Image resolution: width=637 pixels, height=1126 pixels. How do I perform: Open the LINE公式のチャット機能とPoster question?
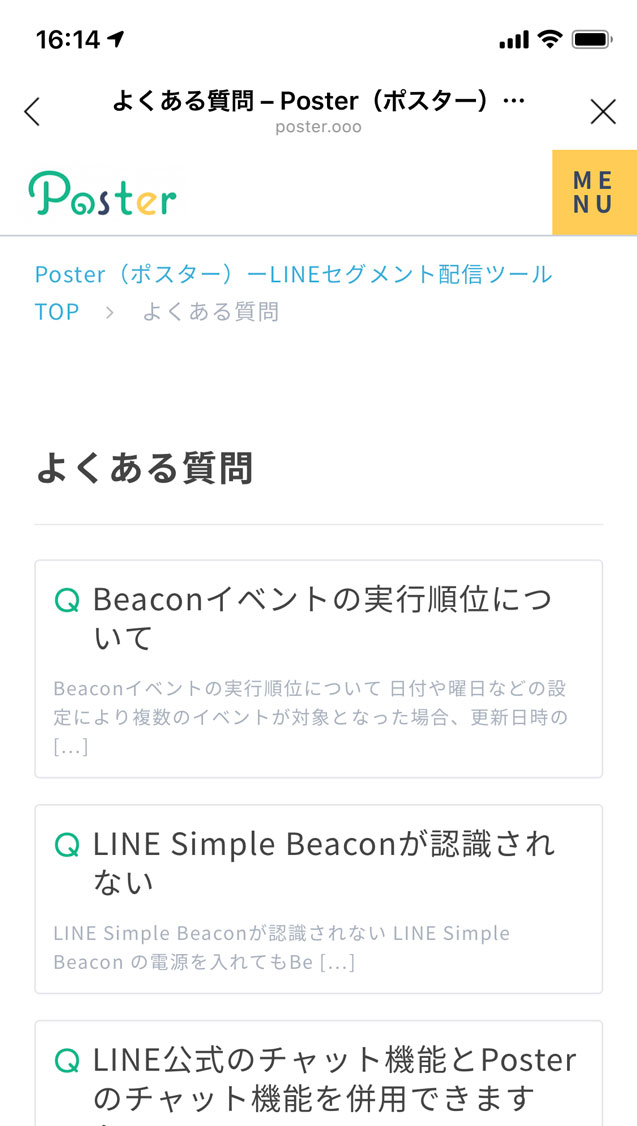pos(318,1074)
